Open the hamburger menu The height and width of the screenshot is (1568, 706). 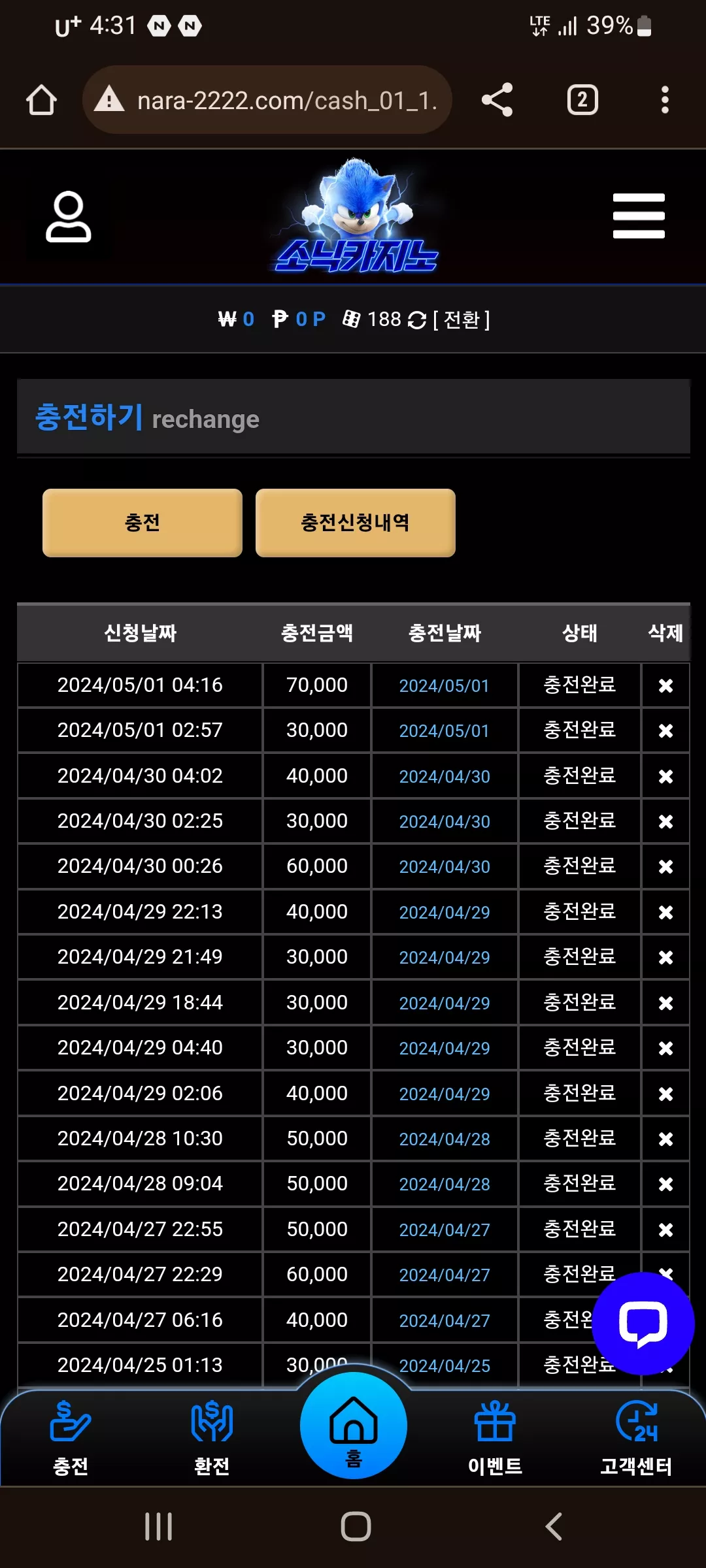tap(639, 216)
